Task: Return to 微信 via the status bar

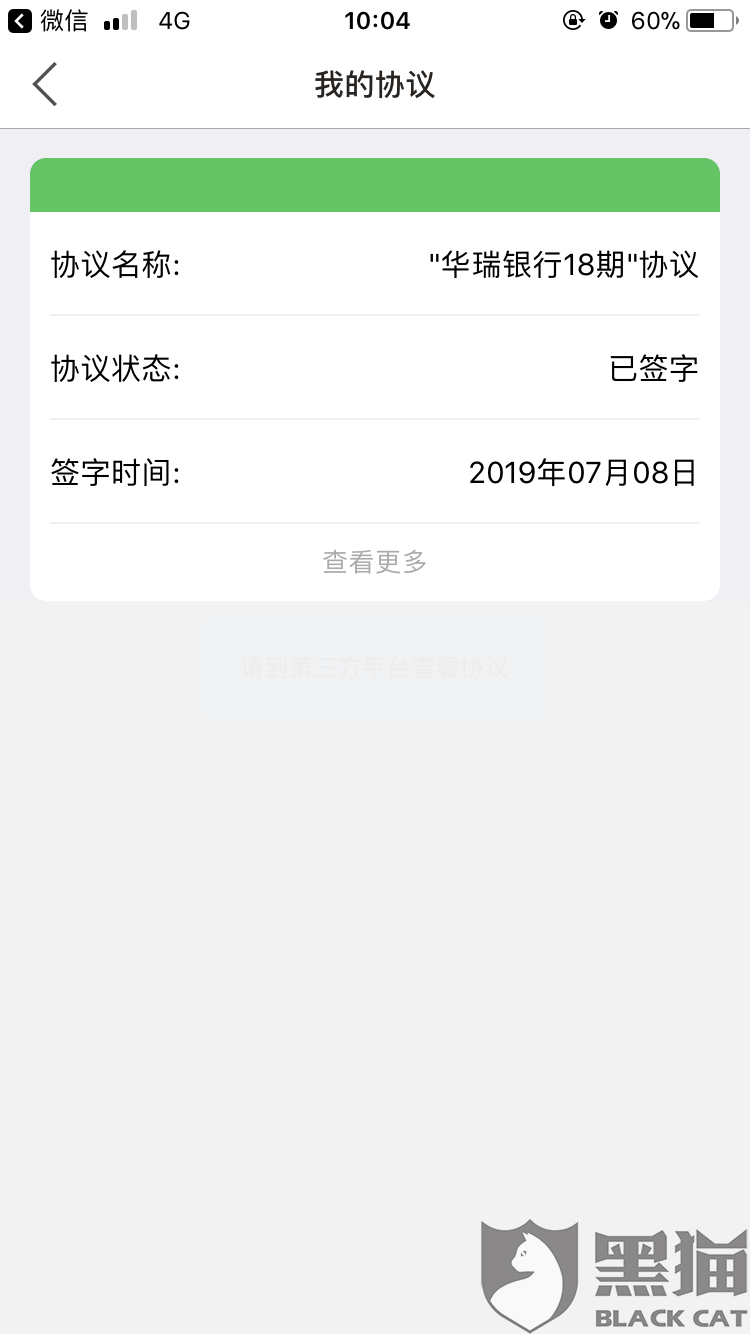Action: pyautogui.click(x=48, y=20)
